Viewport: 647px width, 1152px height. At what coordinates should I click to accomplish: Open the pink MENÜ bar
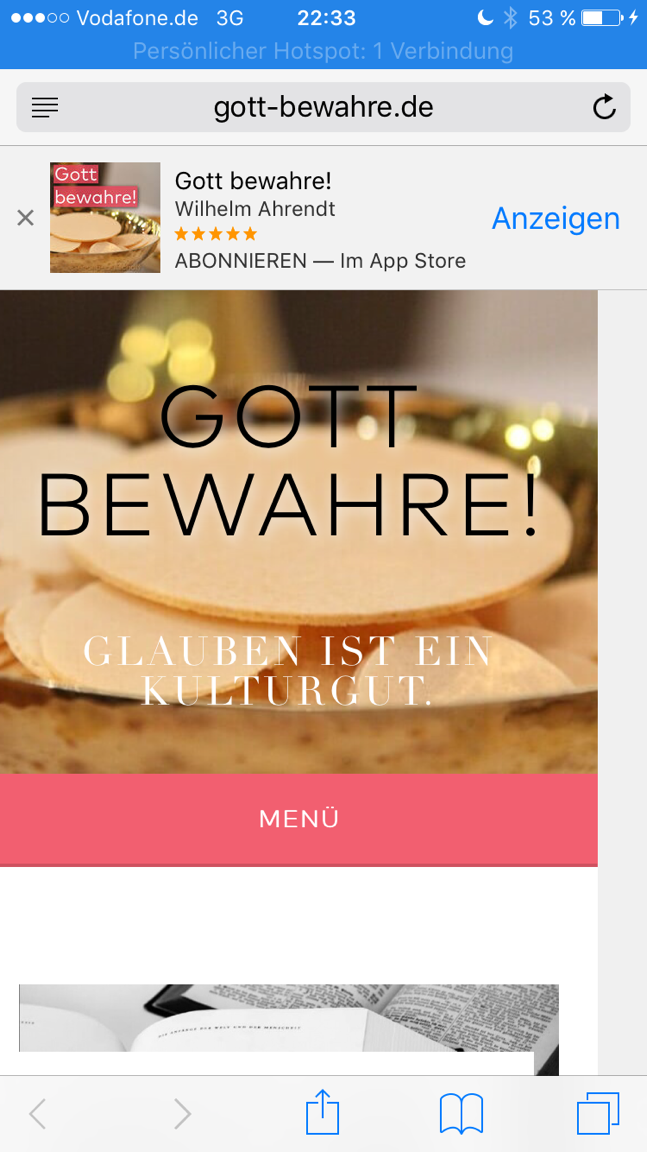(x=299, y=819)
